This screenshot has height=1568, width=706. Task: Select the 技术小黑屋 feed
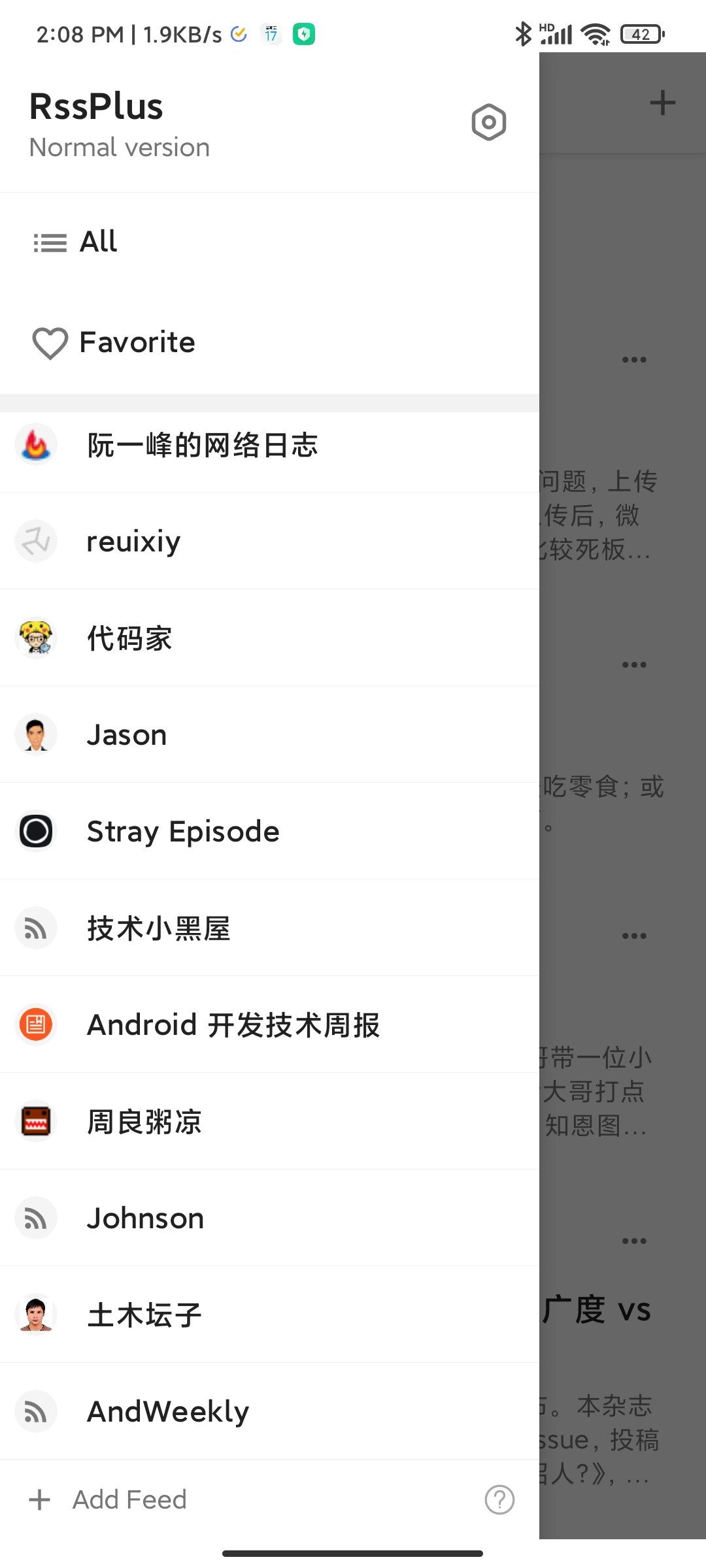[x=159, y=928]
